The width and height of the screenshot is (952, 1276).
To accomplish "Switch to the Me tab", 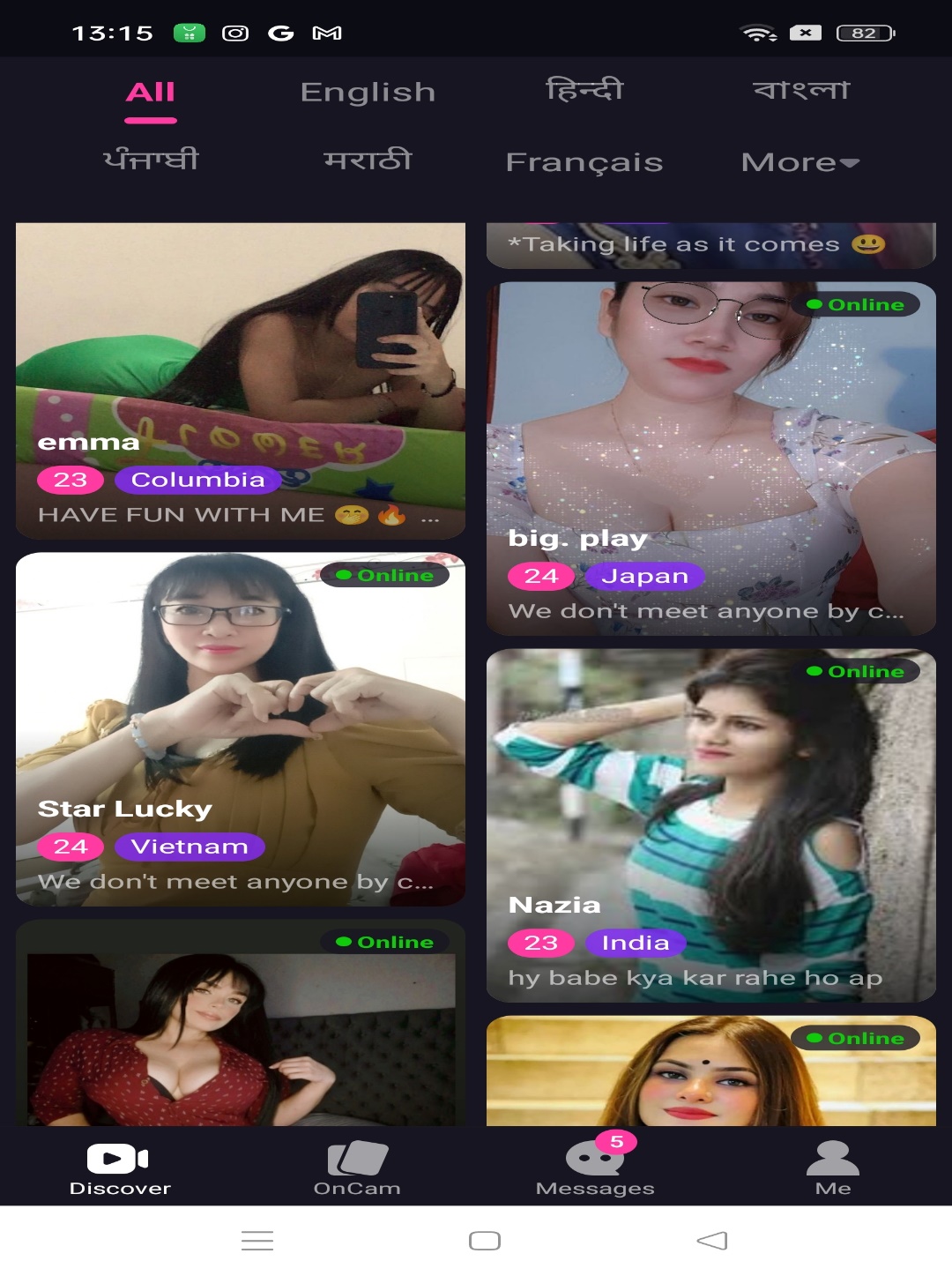I will [832, 1168].
